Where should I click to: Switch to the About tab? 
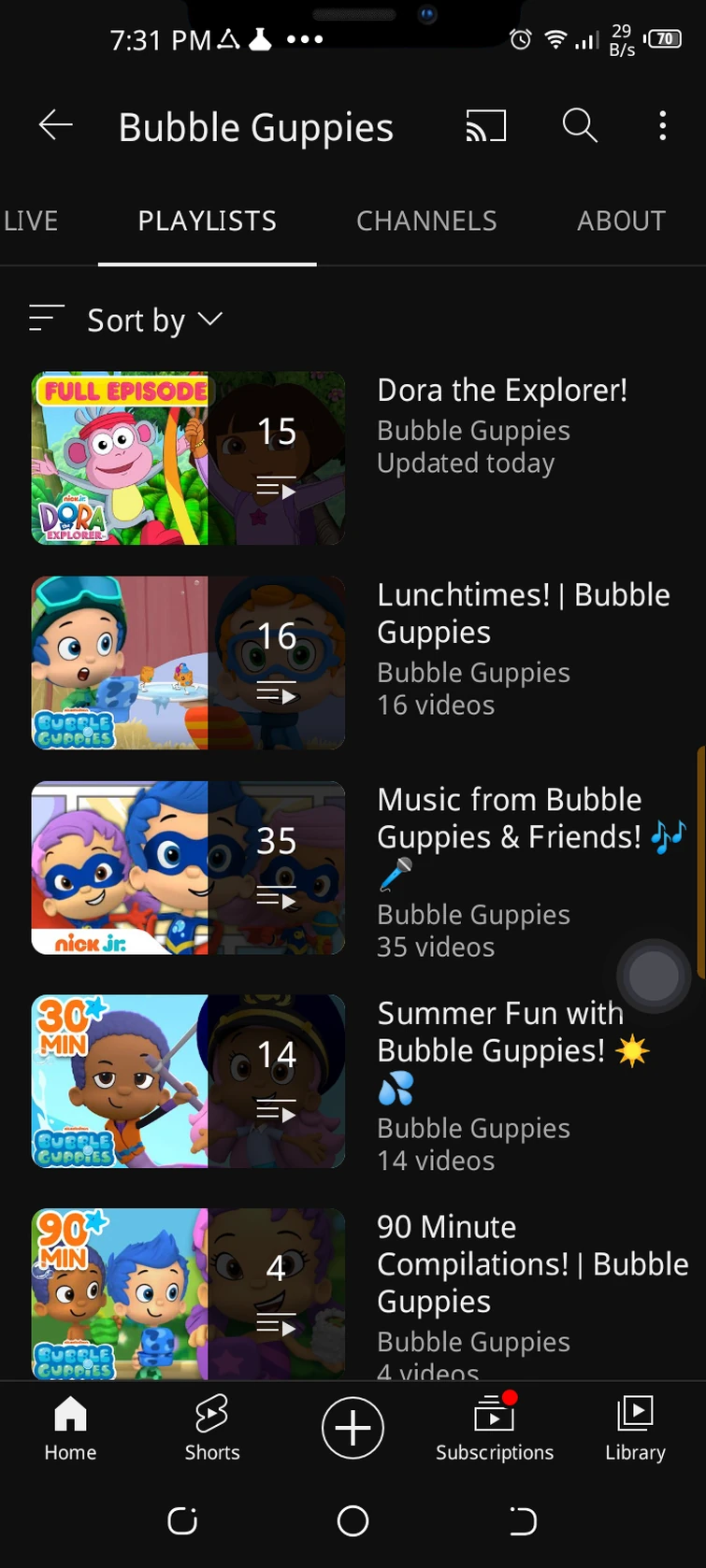(x=621, y=221)
